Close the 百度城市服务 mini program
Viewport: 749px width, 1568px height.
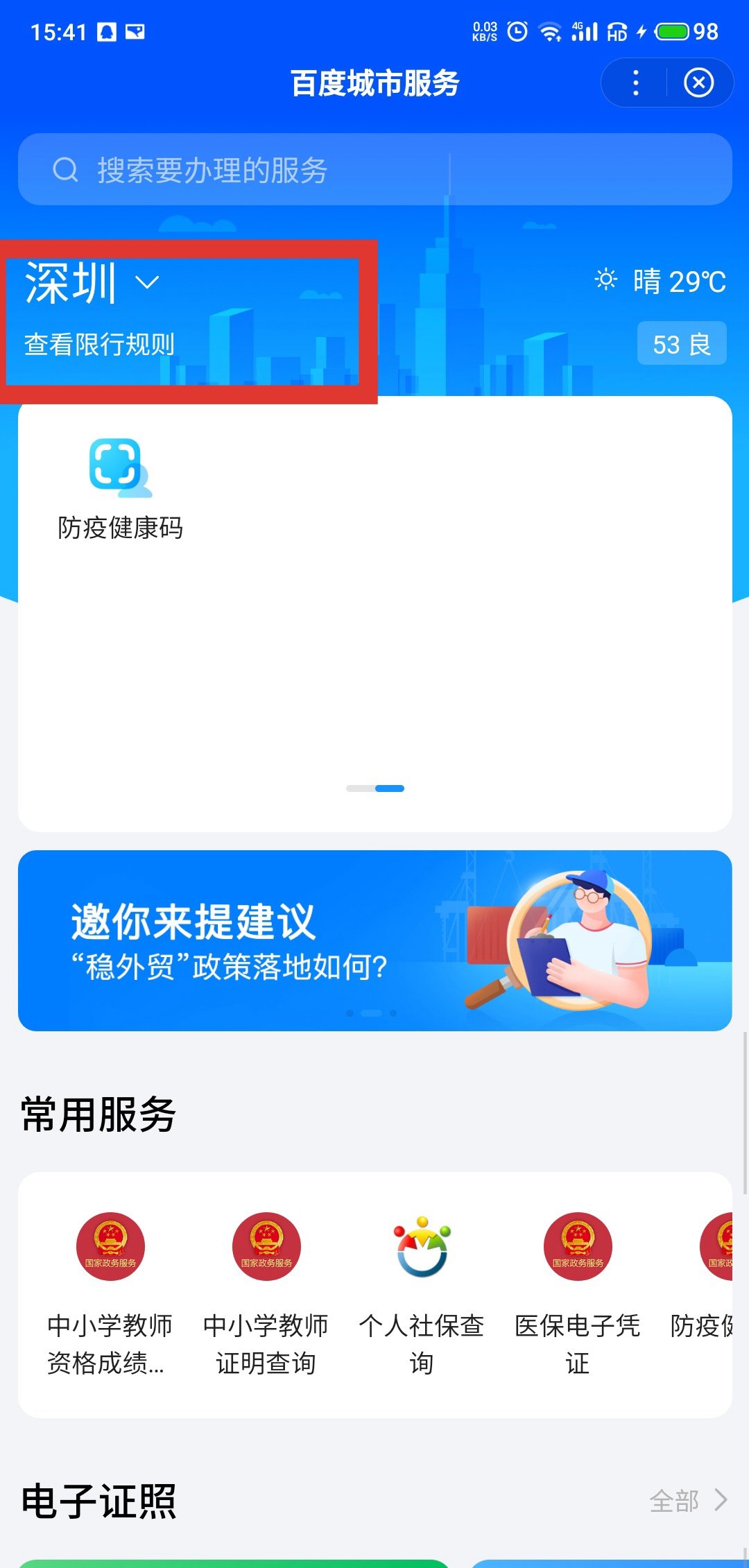[698, 83]
